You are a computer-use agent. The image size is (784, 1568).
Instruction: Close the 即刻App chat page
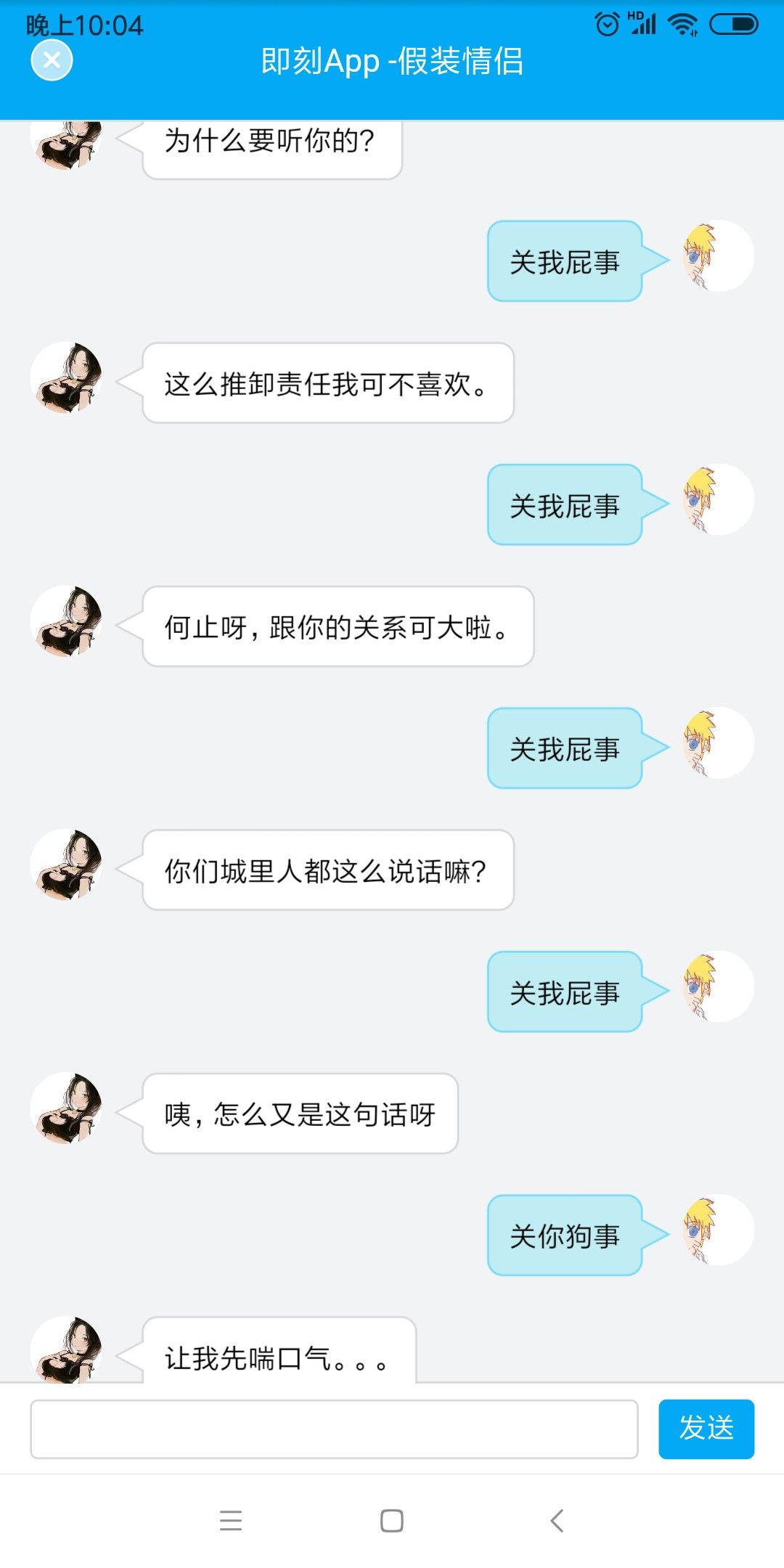52,60
